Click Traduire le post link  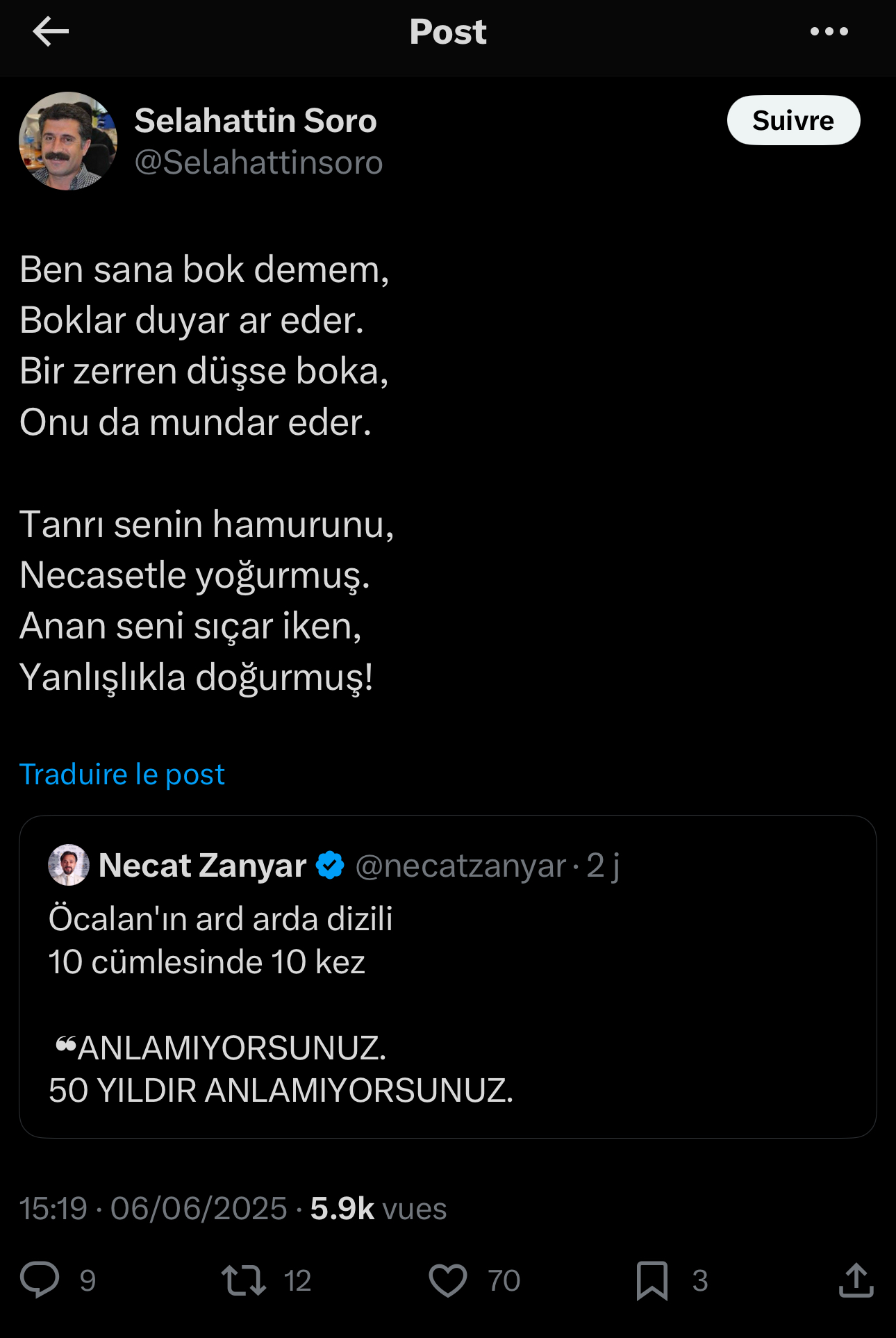click(122, 774)
